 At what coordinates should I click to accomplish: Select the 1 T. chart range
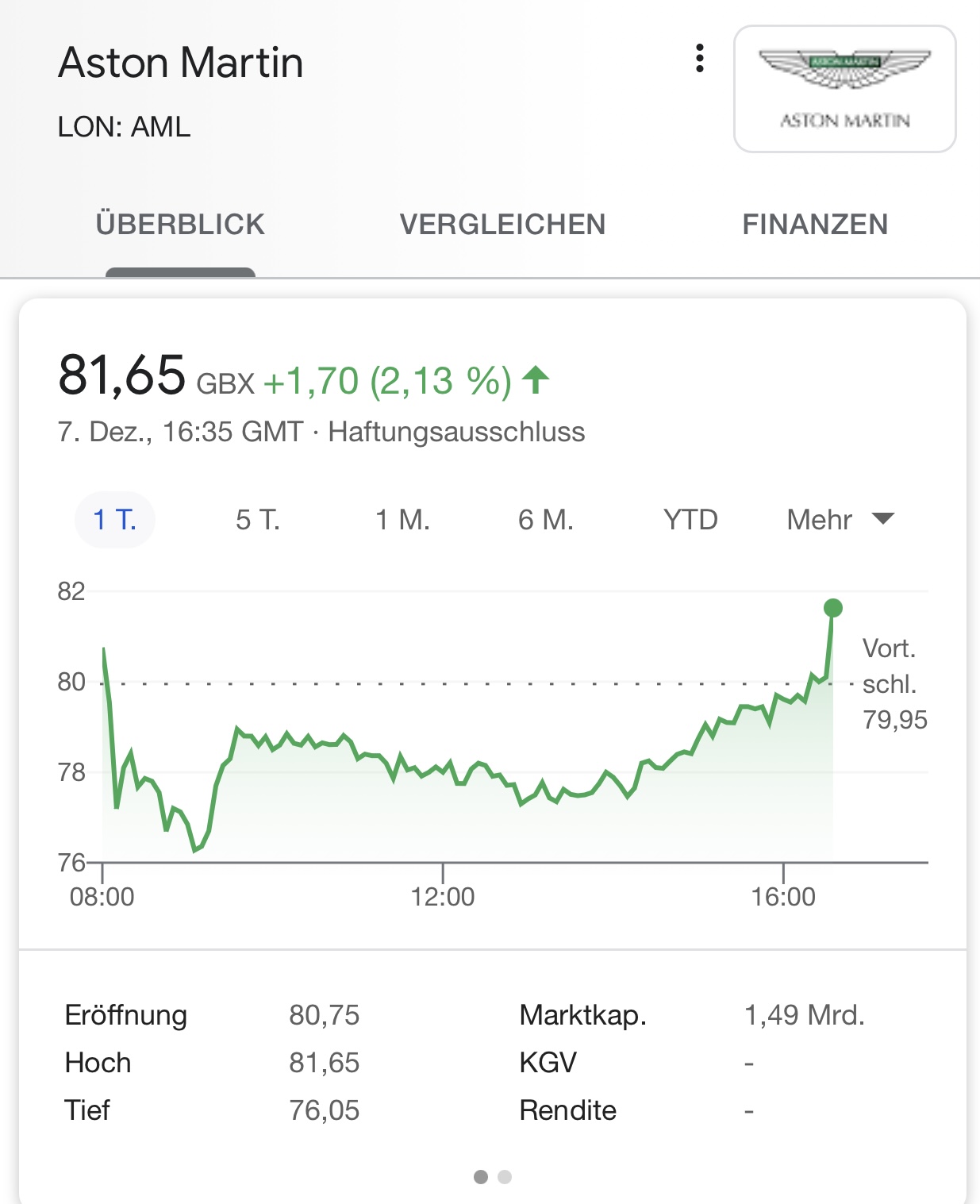pyautogui.click(x=115, y=520)
